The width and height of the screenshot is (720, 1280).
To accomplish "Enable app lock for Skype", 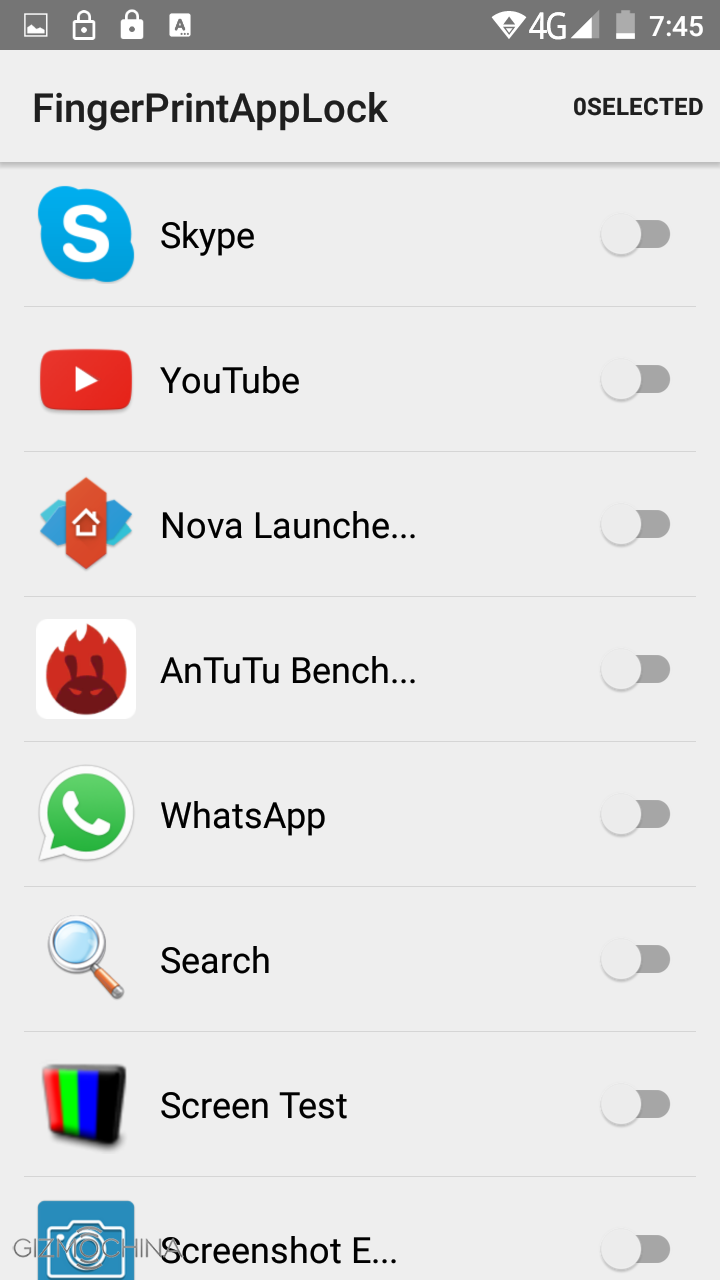I will 636,236.
